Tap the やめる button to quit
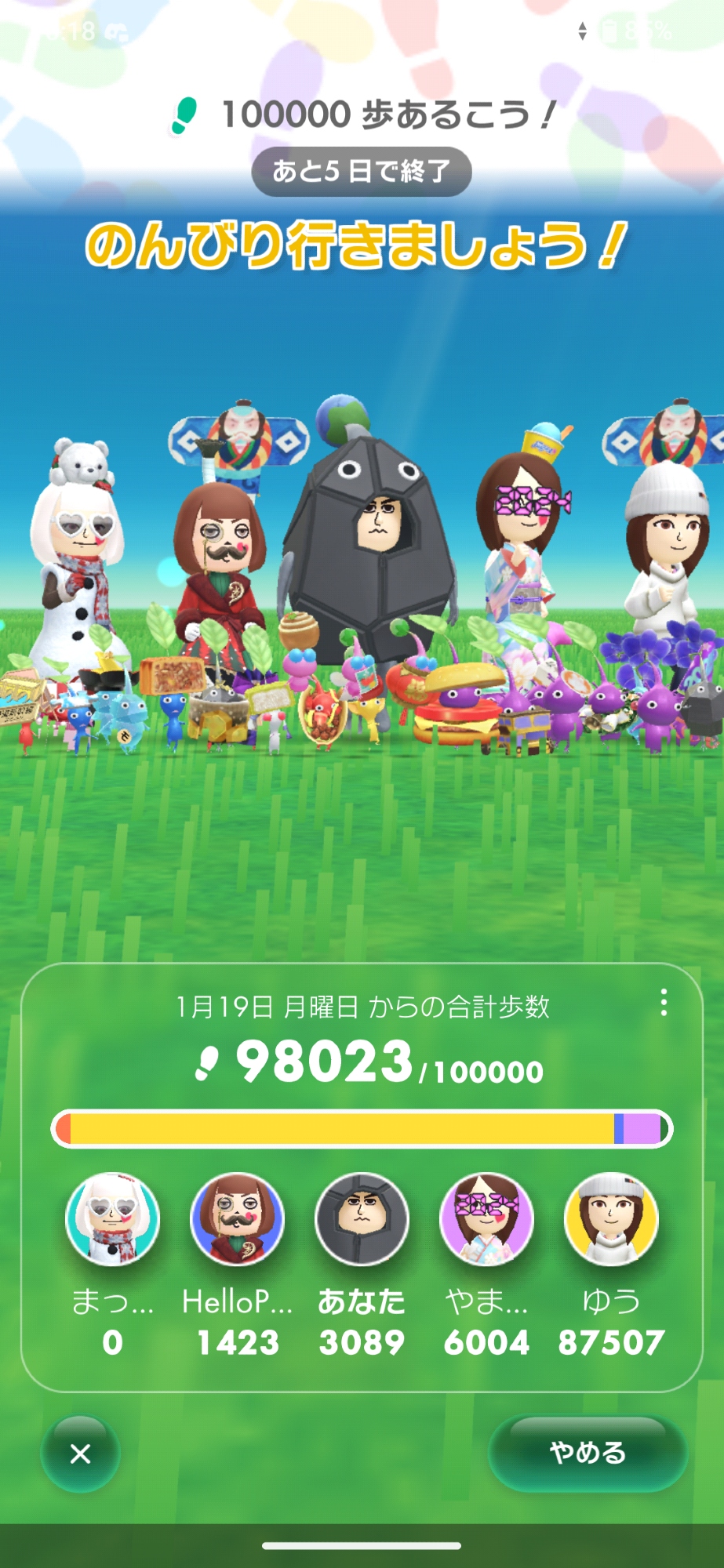The width and height of the screenshot is (724, 1568). pyautogui.click(x=588, y=1453)
